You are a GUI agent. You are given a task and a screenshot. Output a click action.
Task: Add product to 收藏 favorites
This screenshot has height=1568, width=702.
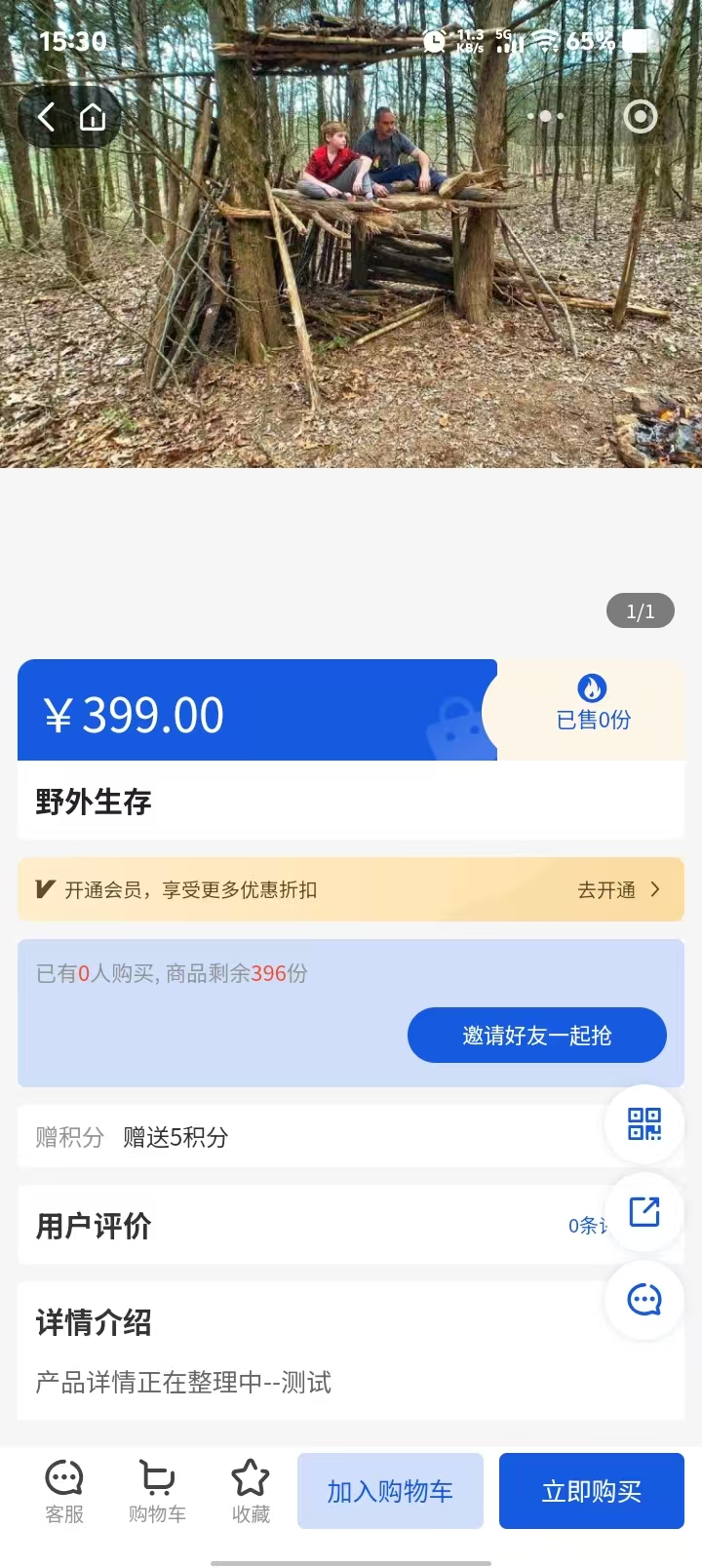pyautogui.click(x=251, y=1491)
